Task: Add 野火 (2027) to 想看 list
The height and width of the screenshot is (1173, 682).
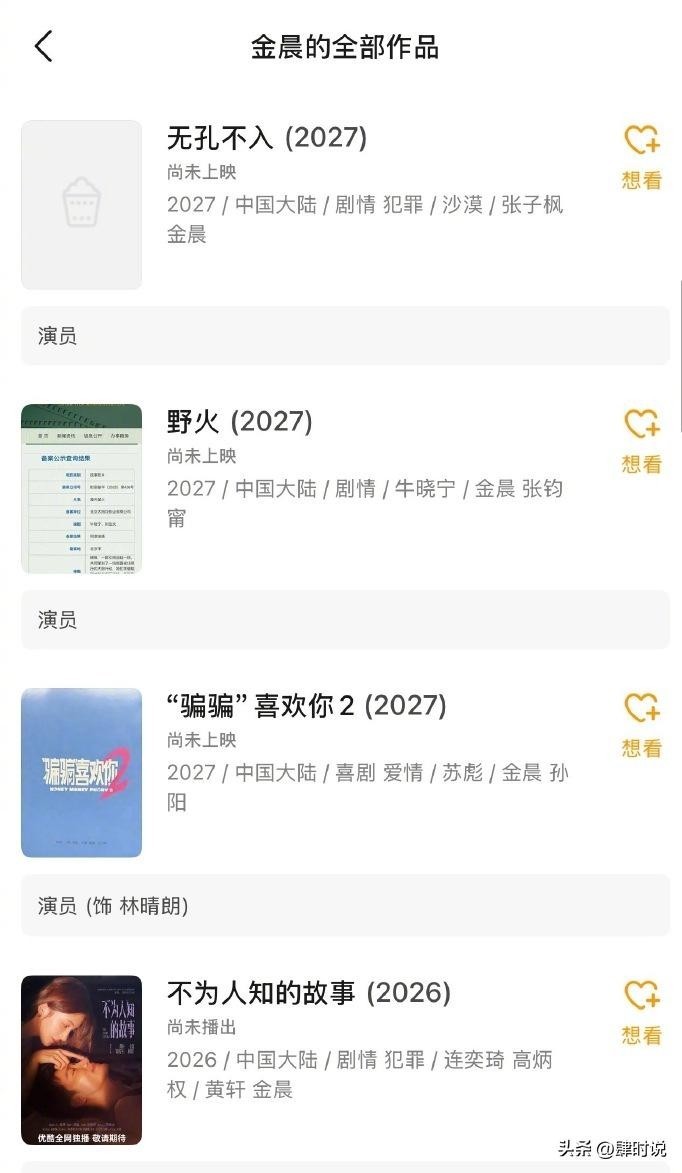Action: 641,439
